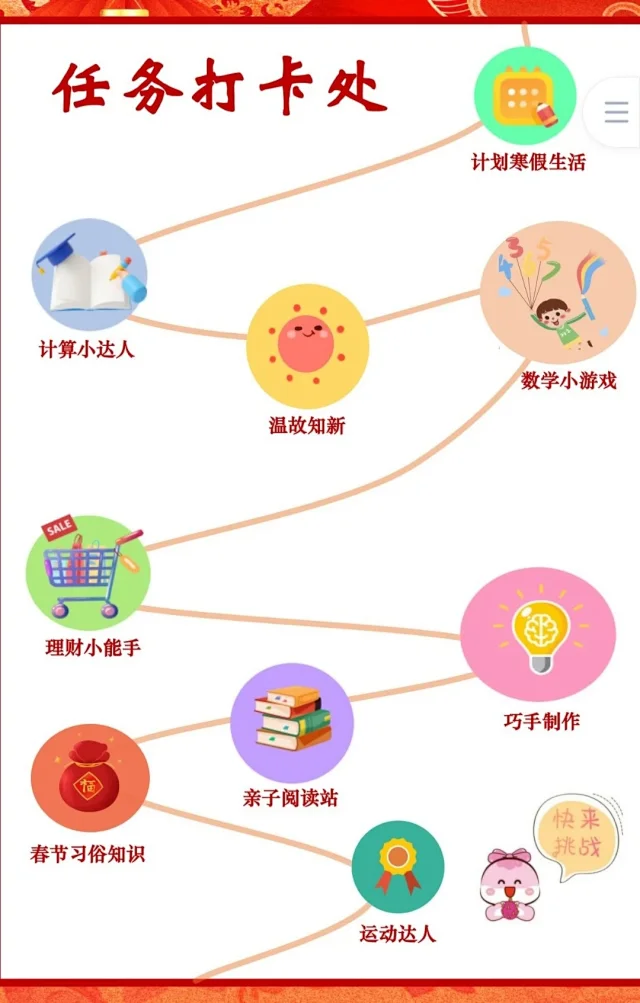Open the 数学小游戏 task
640x1003 pixels.
(557, 292)
